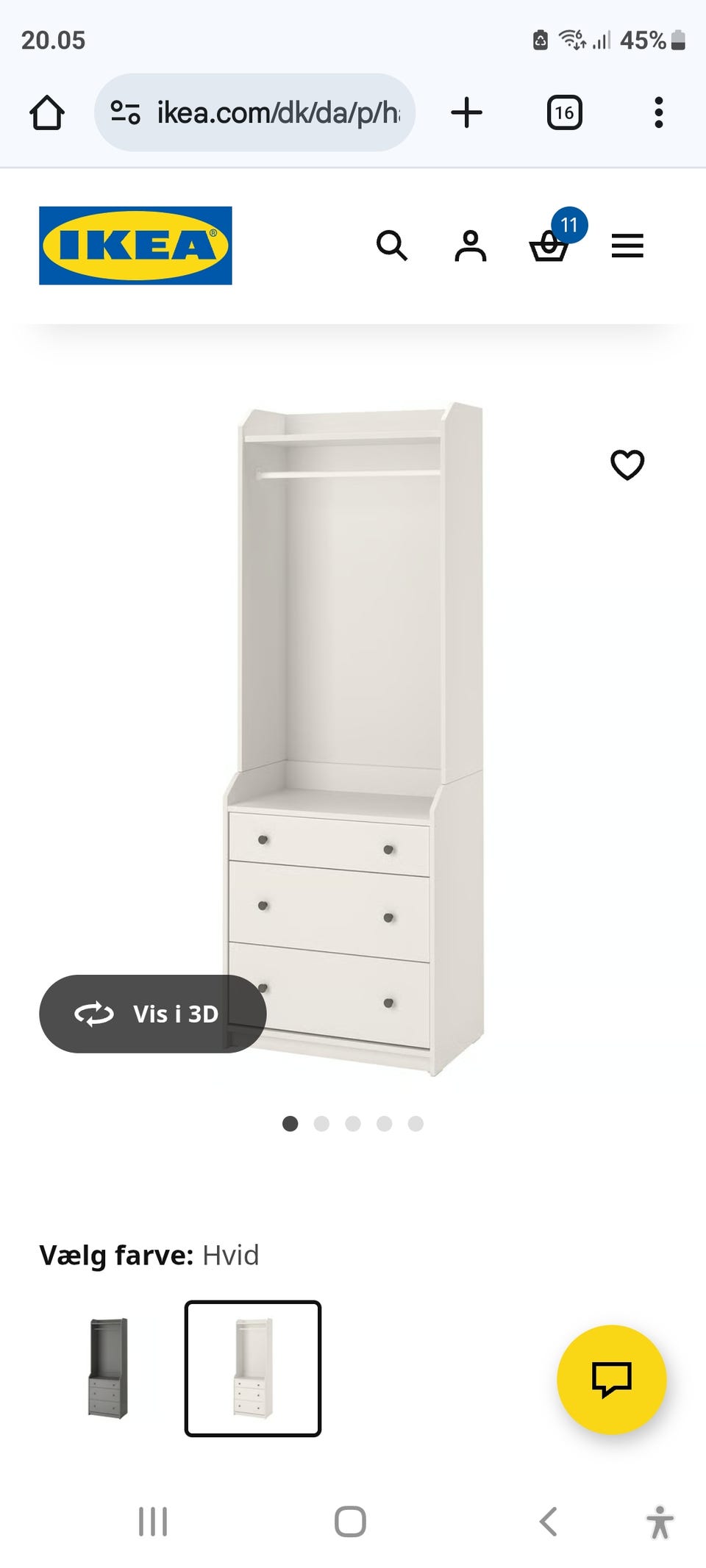Open the IKEA account profile
706x1568 pixels.
[x=471, y=246]
